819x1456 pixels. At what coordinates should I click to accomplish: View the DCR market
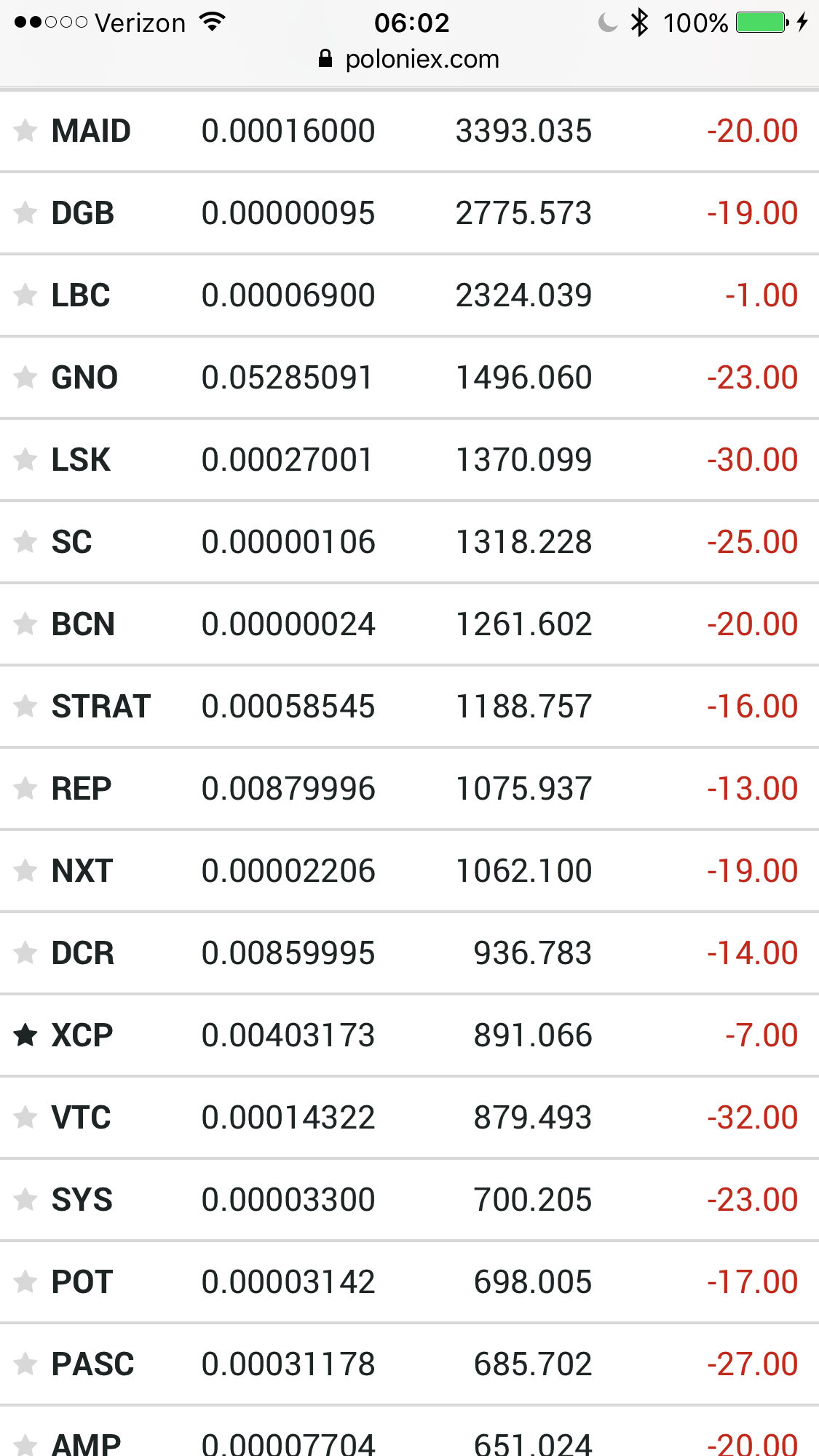point(409,953)
